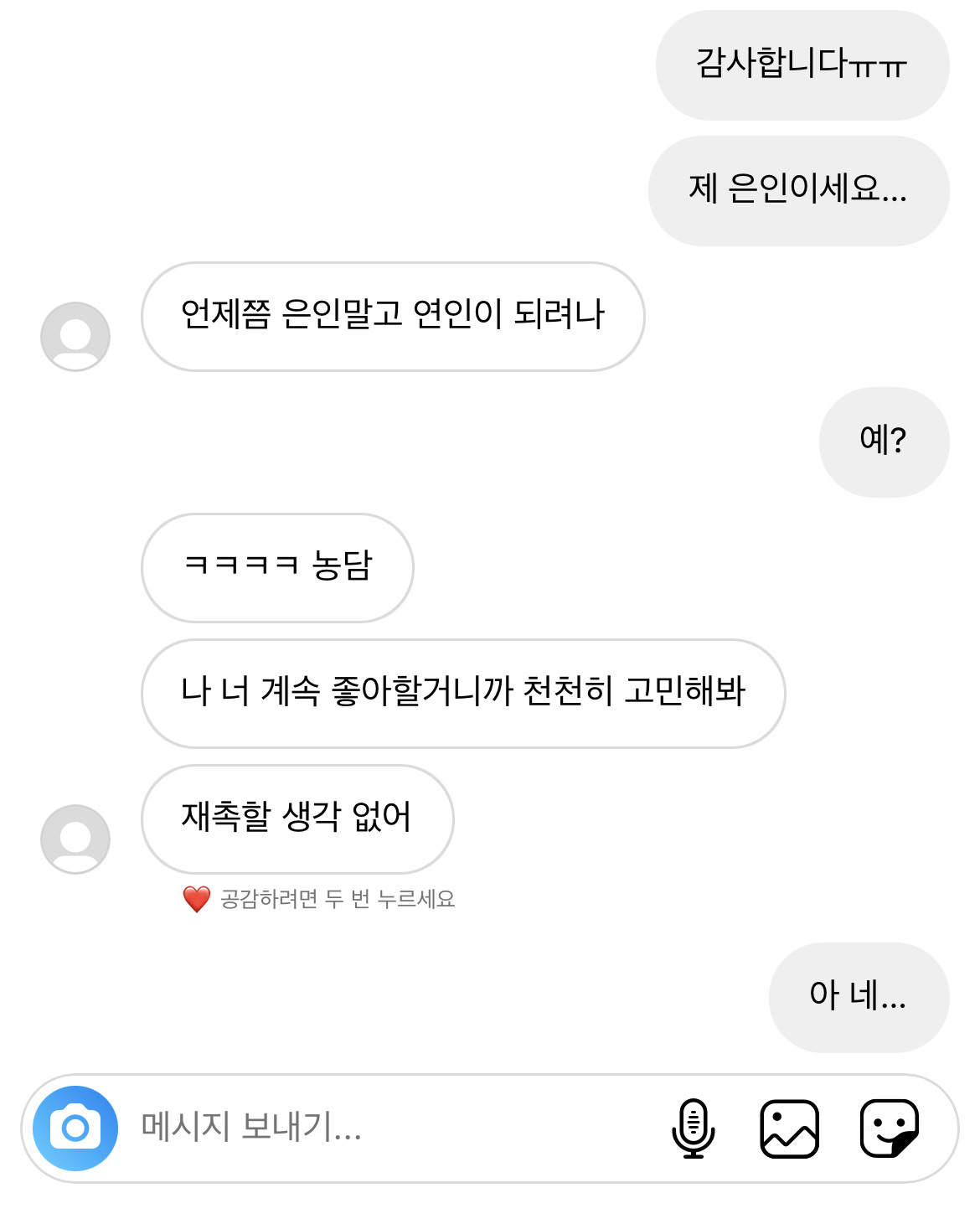This screenshot has width=980, height=1224.
Task: Open the sticker picker
Action: tap(890, 1128)
